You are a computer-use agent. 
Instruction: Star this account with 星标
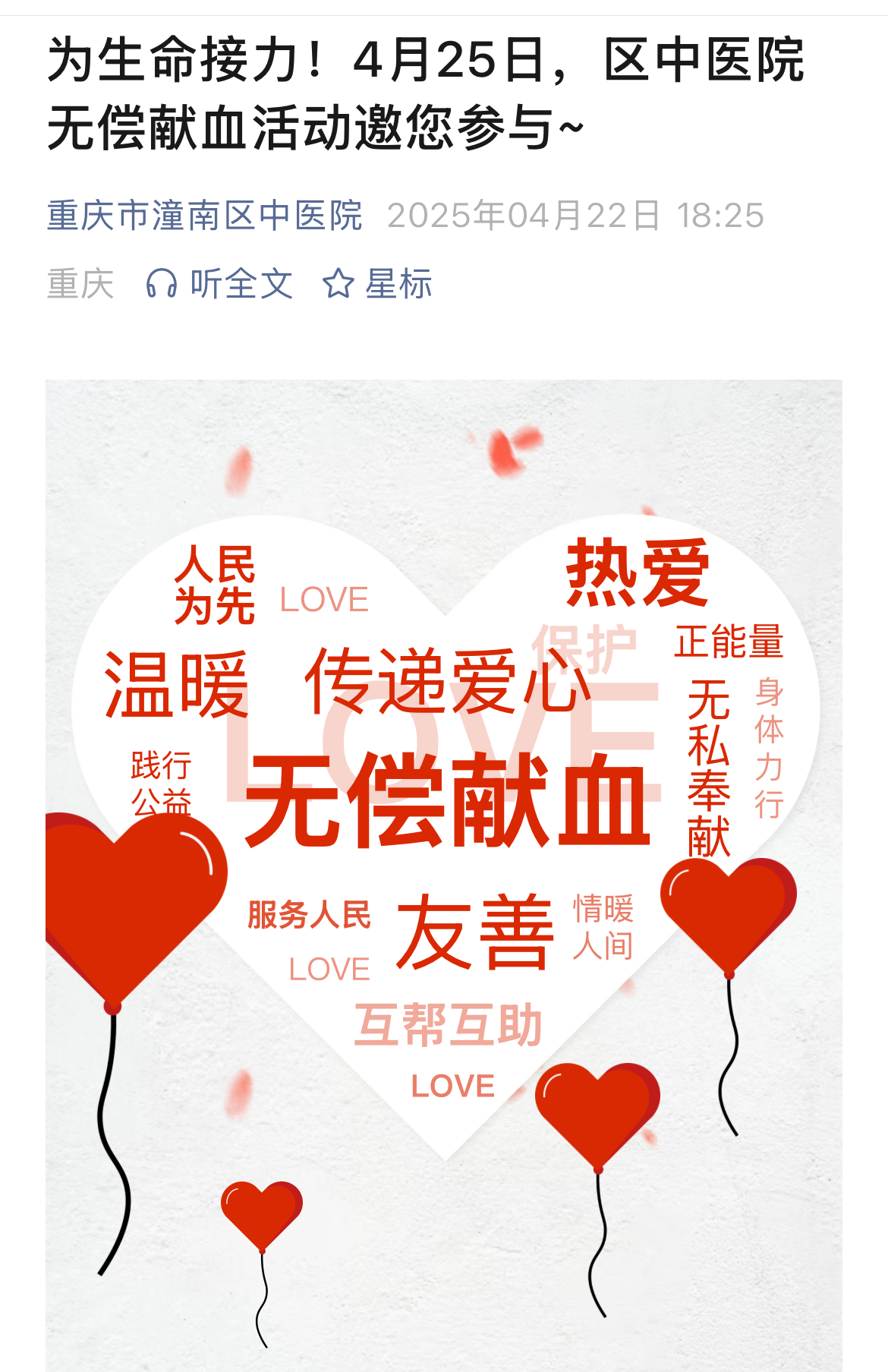click(377, 284)
